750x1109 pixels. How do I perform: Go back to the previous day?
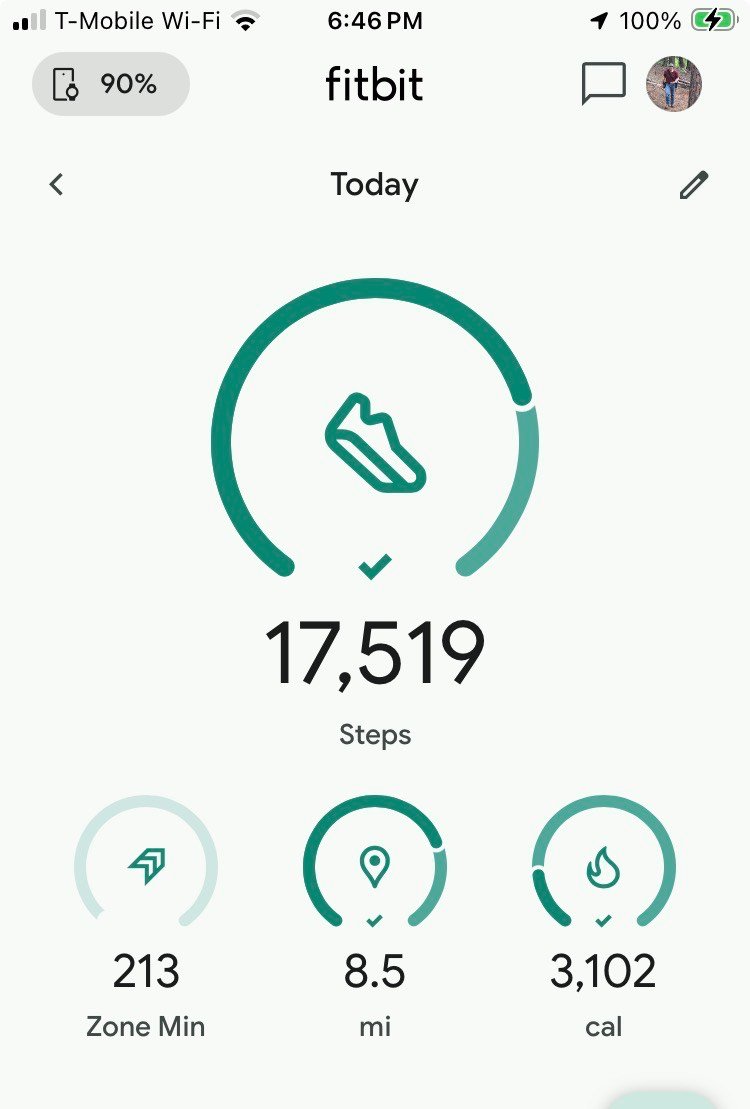click(57, 184)
